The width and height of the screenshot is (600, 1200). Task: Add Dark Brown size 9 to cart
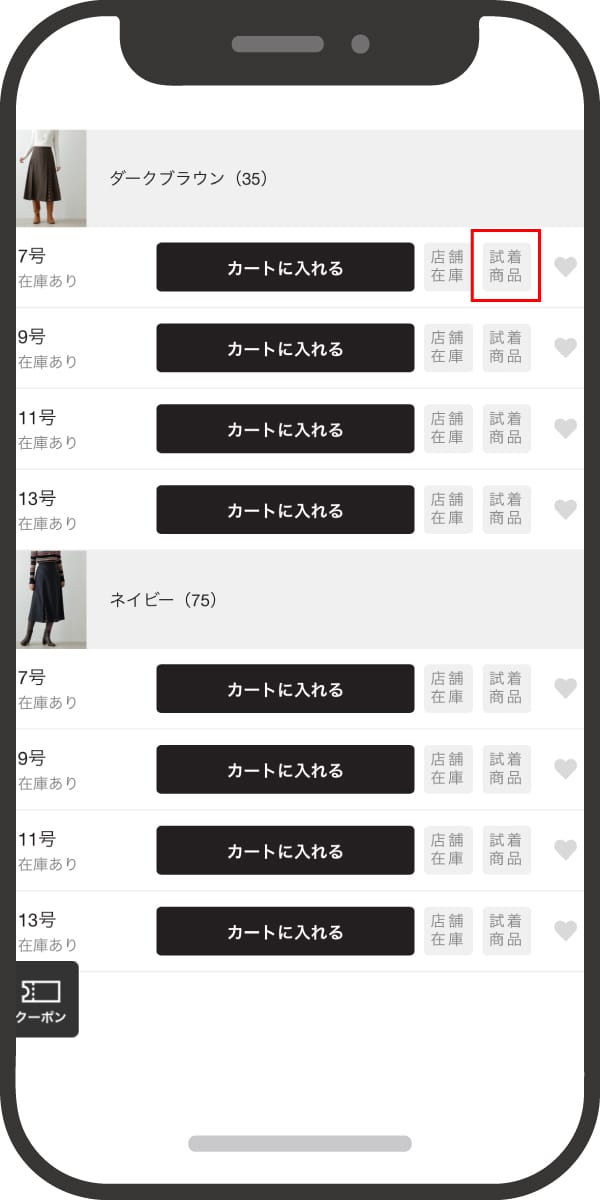(x=285, y=348)
